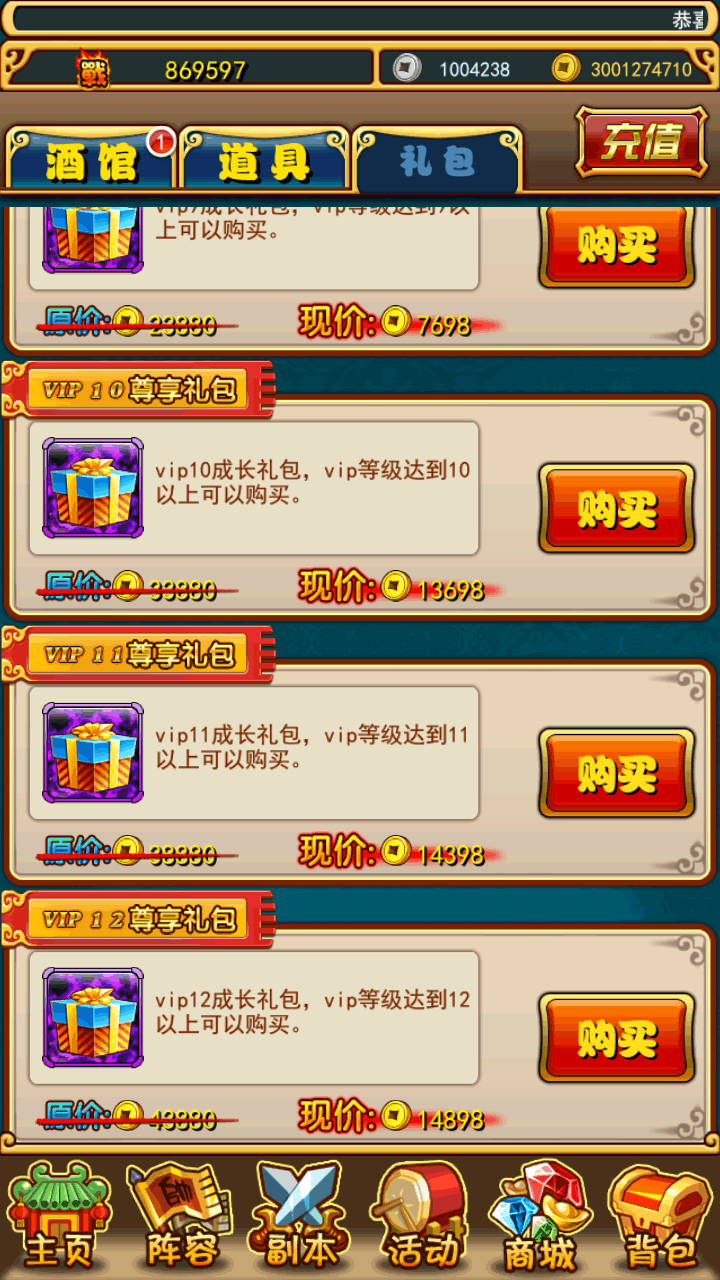The height and width of the screenshot is (1280, 720).
Task: Select the 礼包 tab
Action: click(x=438, y=160)
